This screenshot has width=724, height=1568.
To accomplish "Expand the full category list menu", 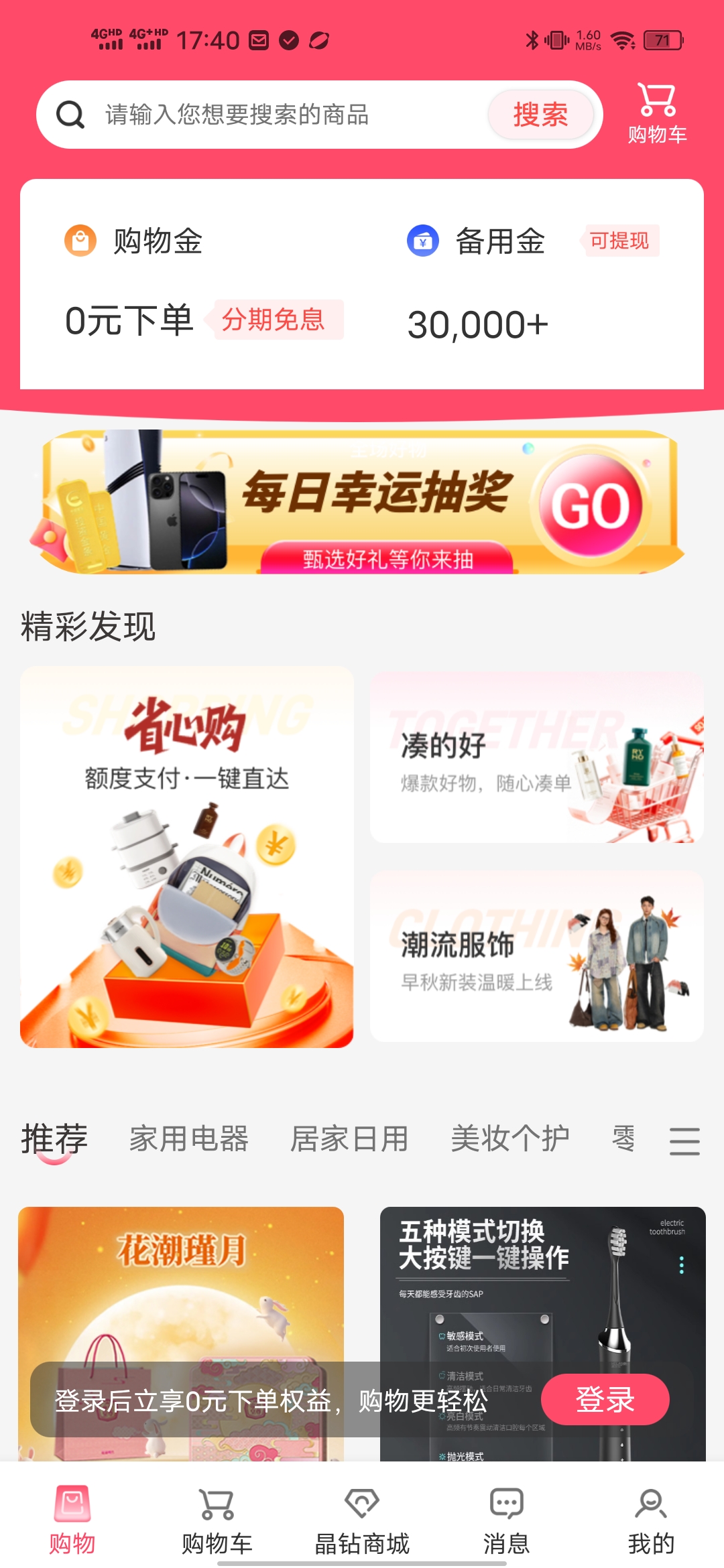I will (684, 1140).
